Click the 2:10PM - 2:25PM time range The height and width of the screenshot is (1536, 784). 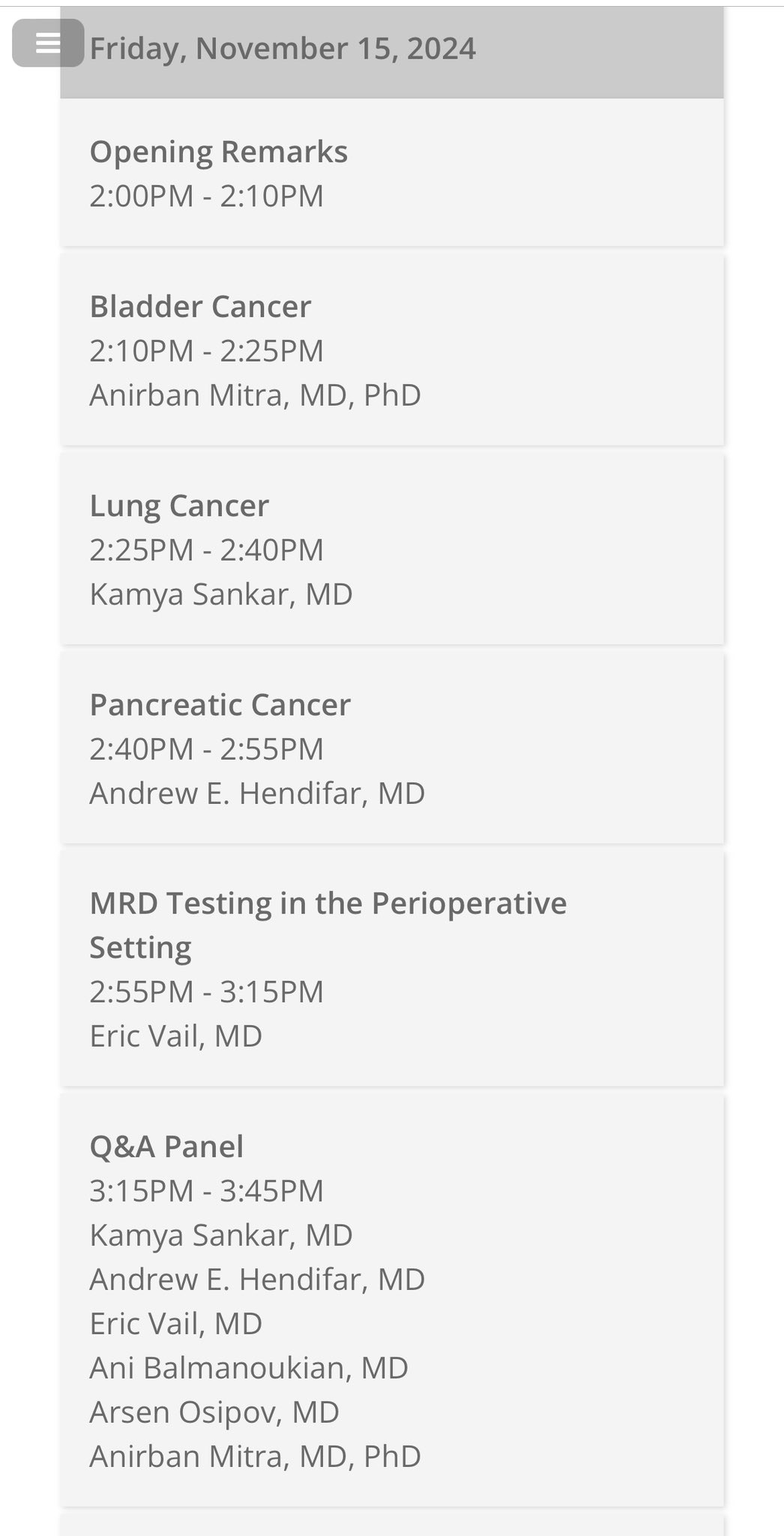click(207, 349)
